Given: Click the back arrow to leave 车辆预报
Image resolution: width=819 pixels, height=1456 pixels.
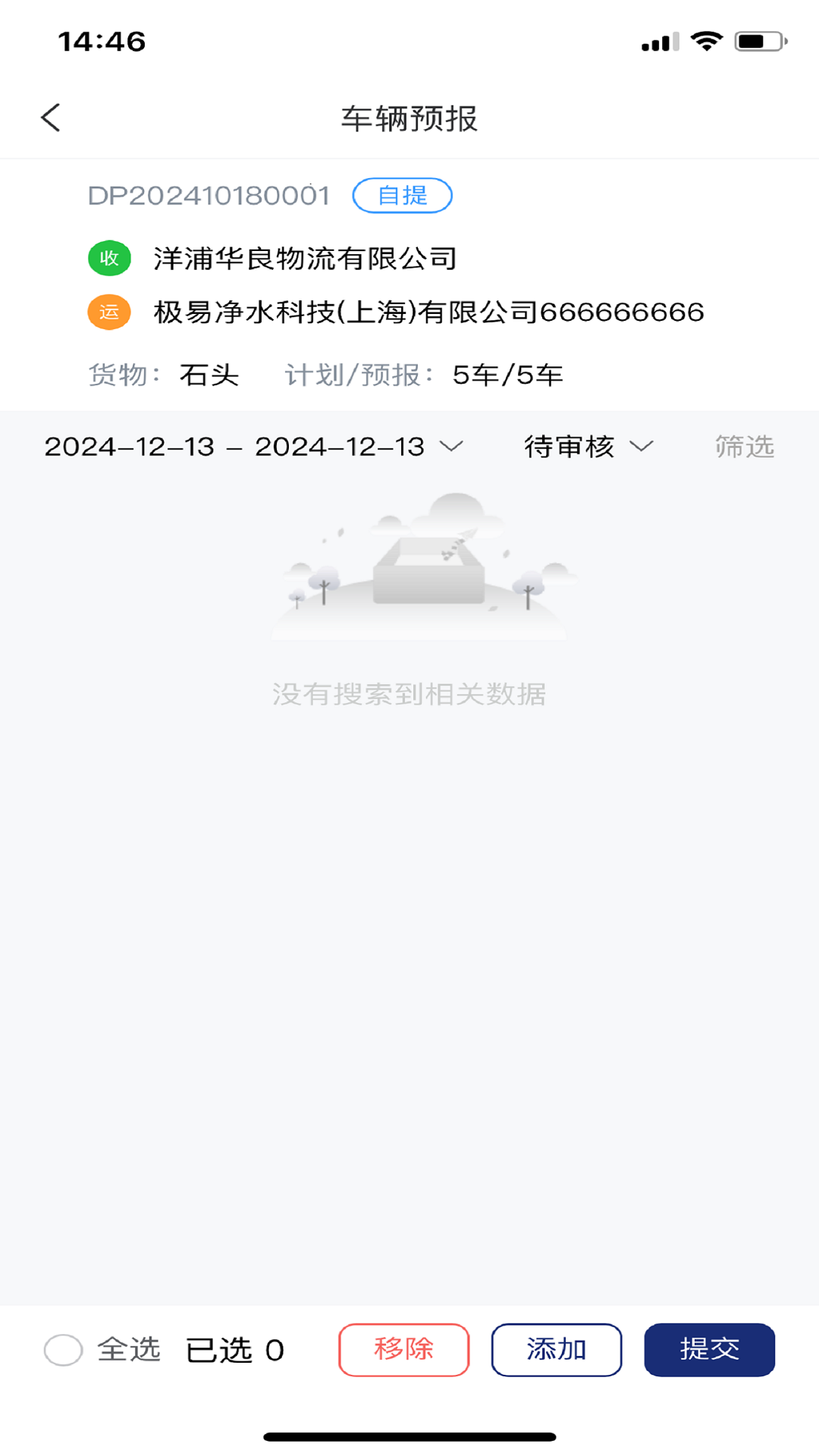Looking at the screenshot, I should [50, 118].
